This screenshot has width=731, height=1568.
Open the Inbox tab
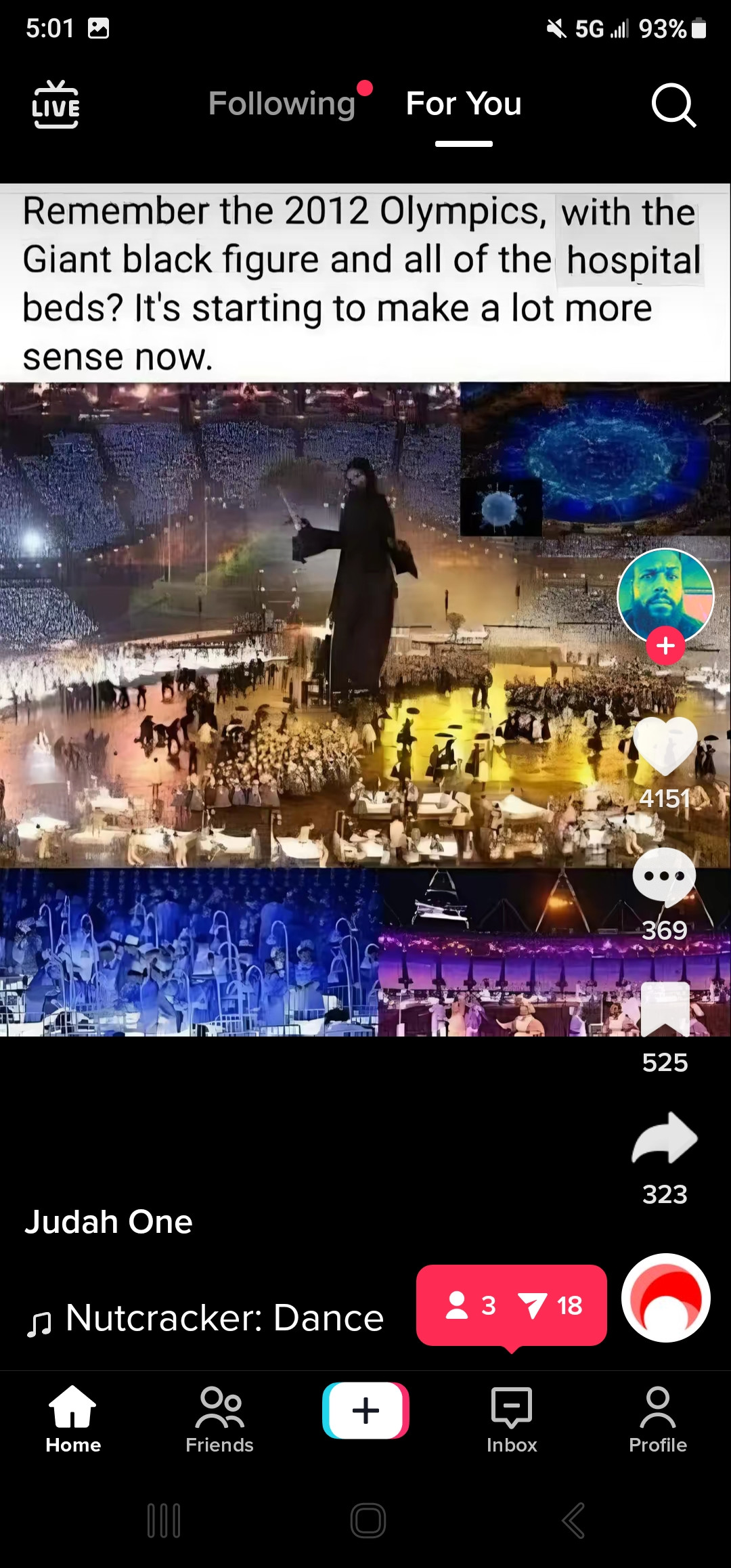(512, 1420)
